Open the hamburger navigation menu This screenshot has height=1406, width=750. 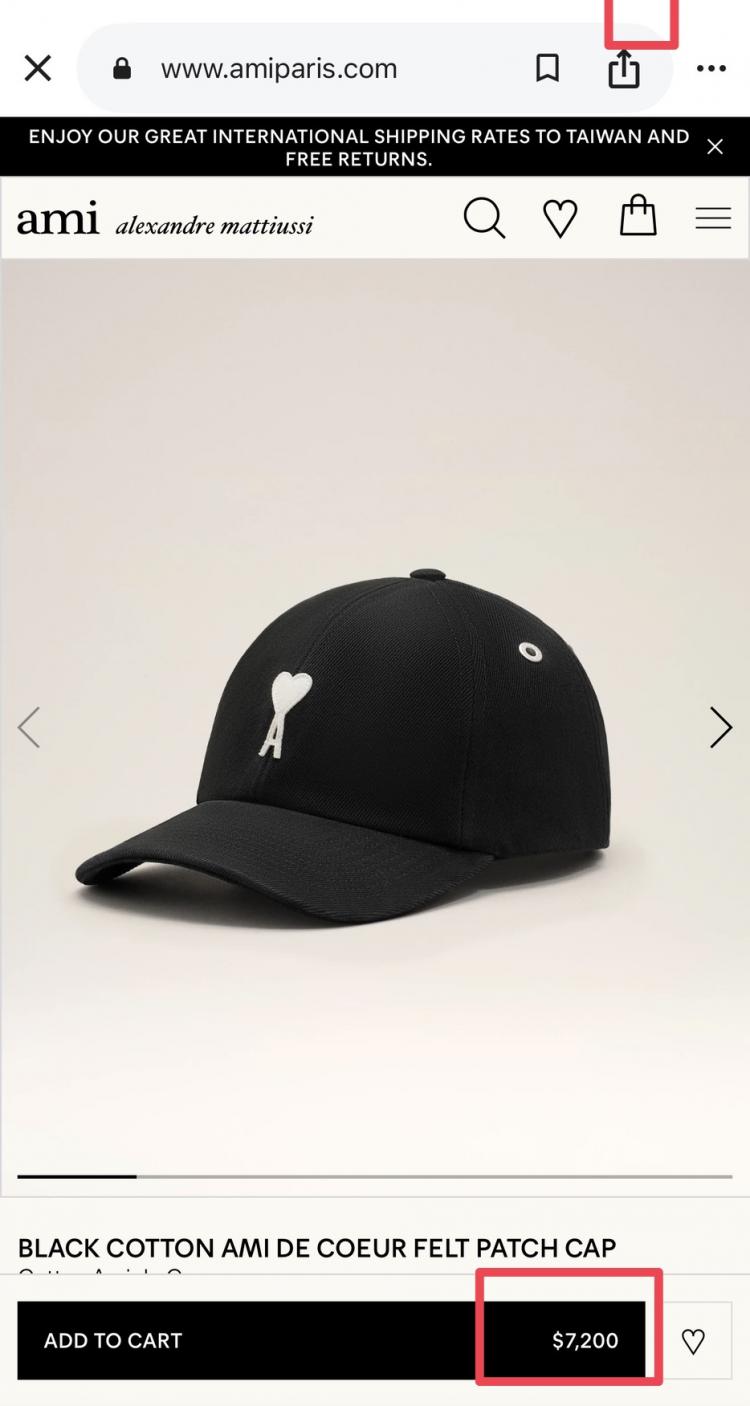713,218
